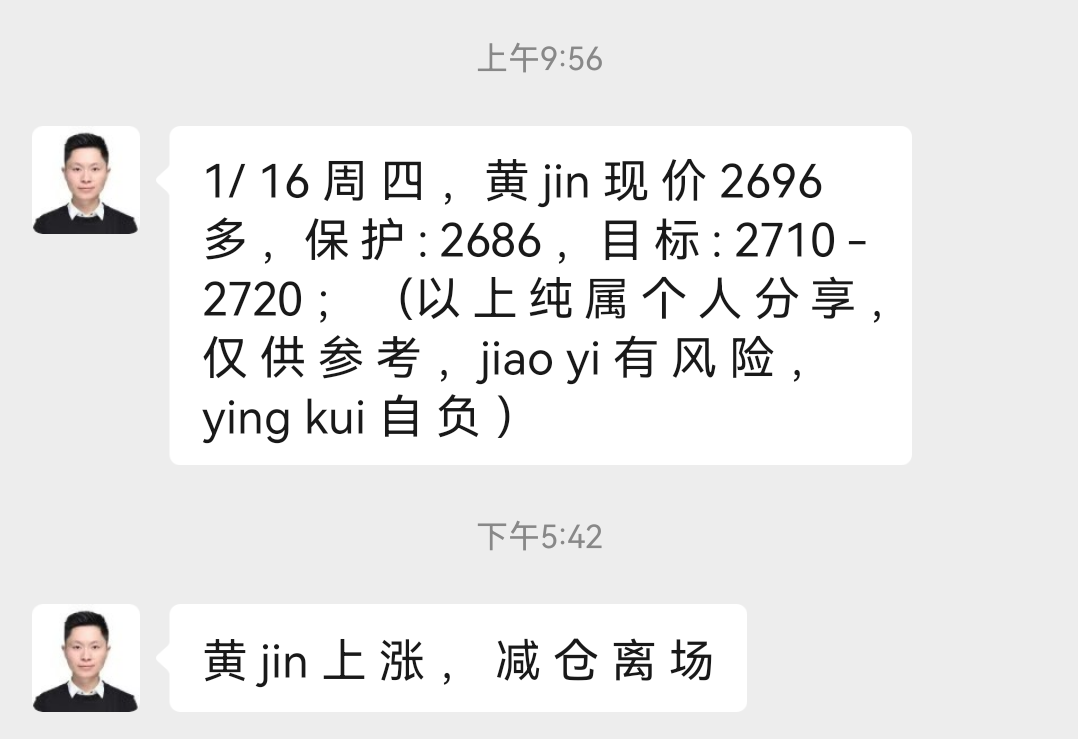Image resolution: width=1078 pixels, height=739 pixels.
Task: Tap the avatar next to 黄jin上涨 message
Action: [x=86, y=658]
